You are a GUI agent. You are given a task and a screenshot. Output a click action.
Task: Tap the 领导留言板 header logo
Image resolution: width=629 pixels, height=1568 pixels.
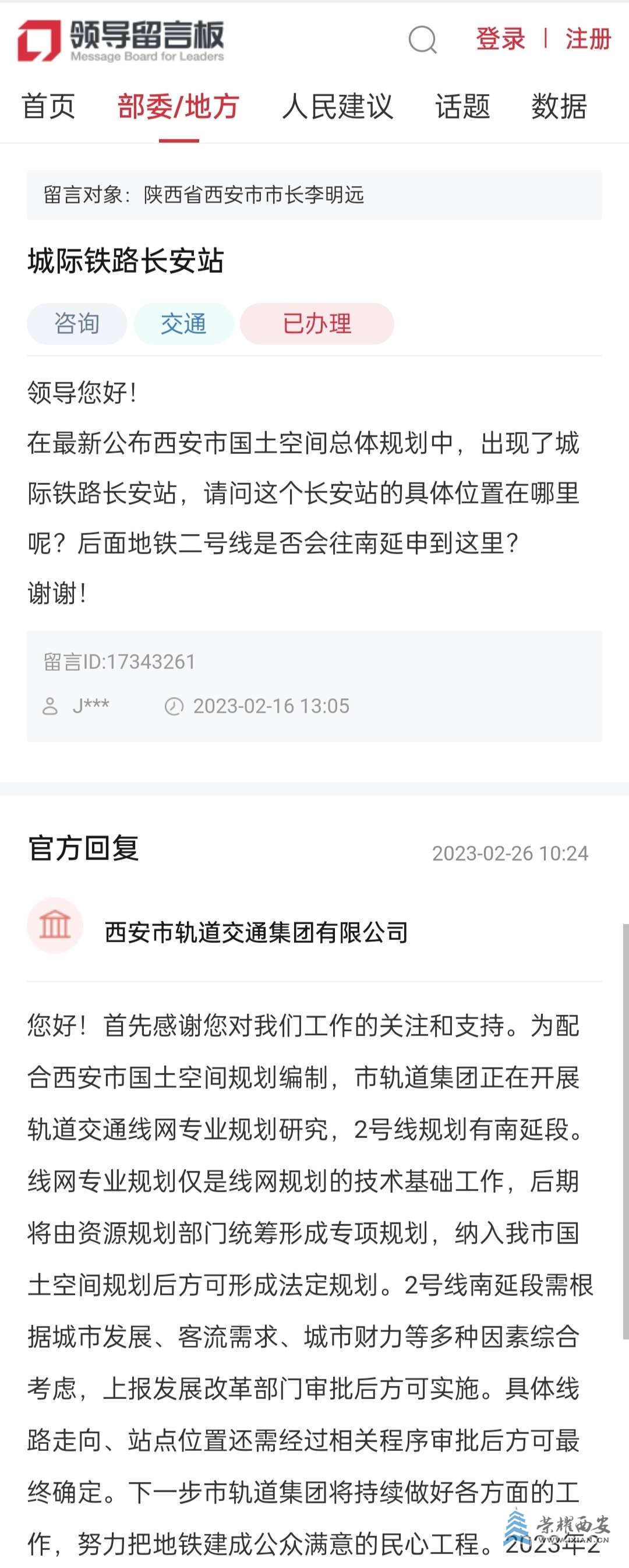pyautogui.click(x=121, y=40)
